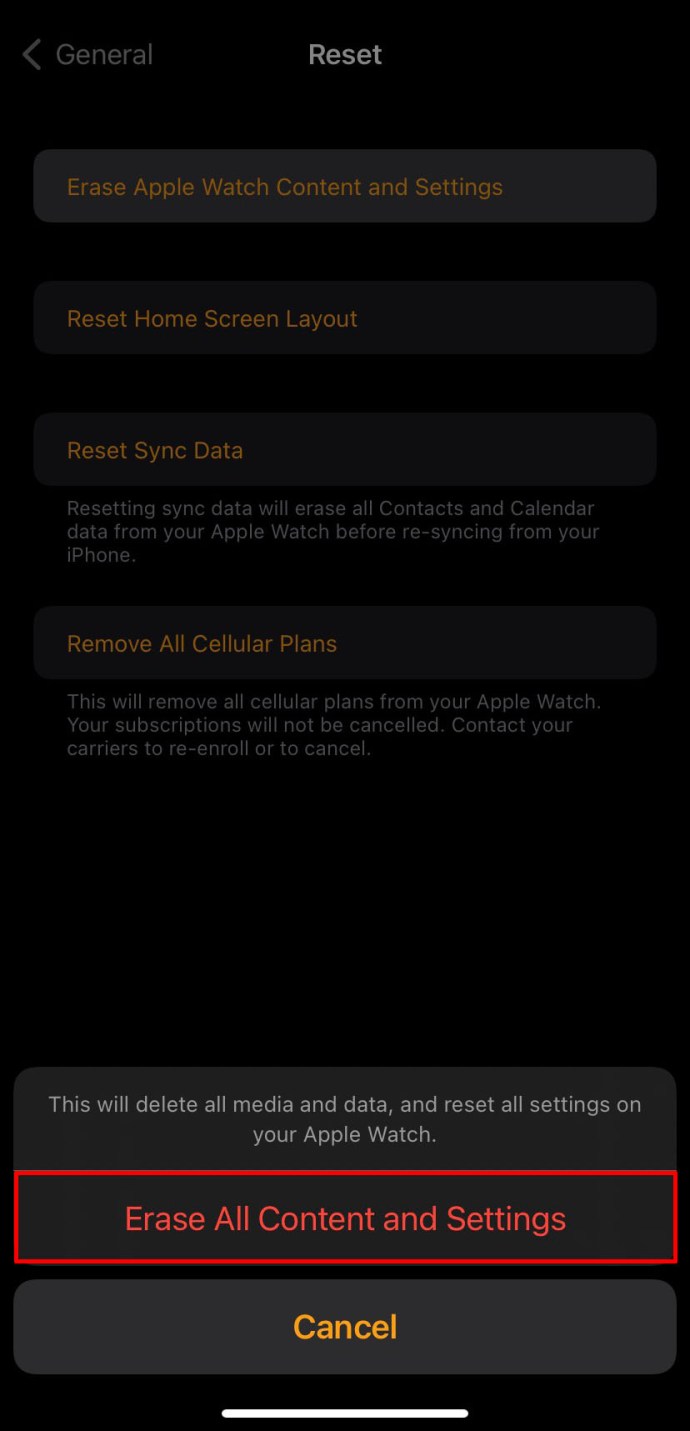Select Remove All Cellular Plans
690x1431 pixels.
point(345,643)
